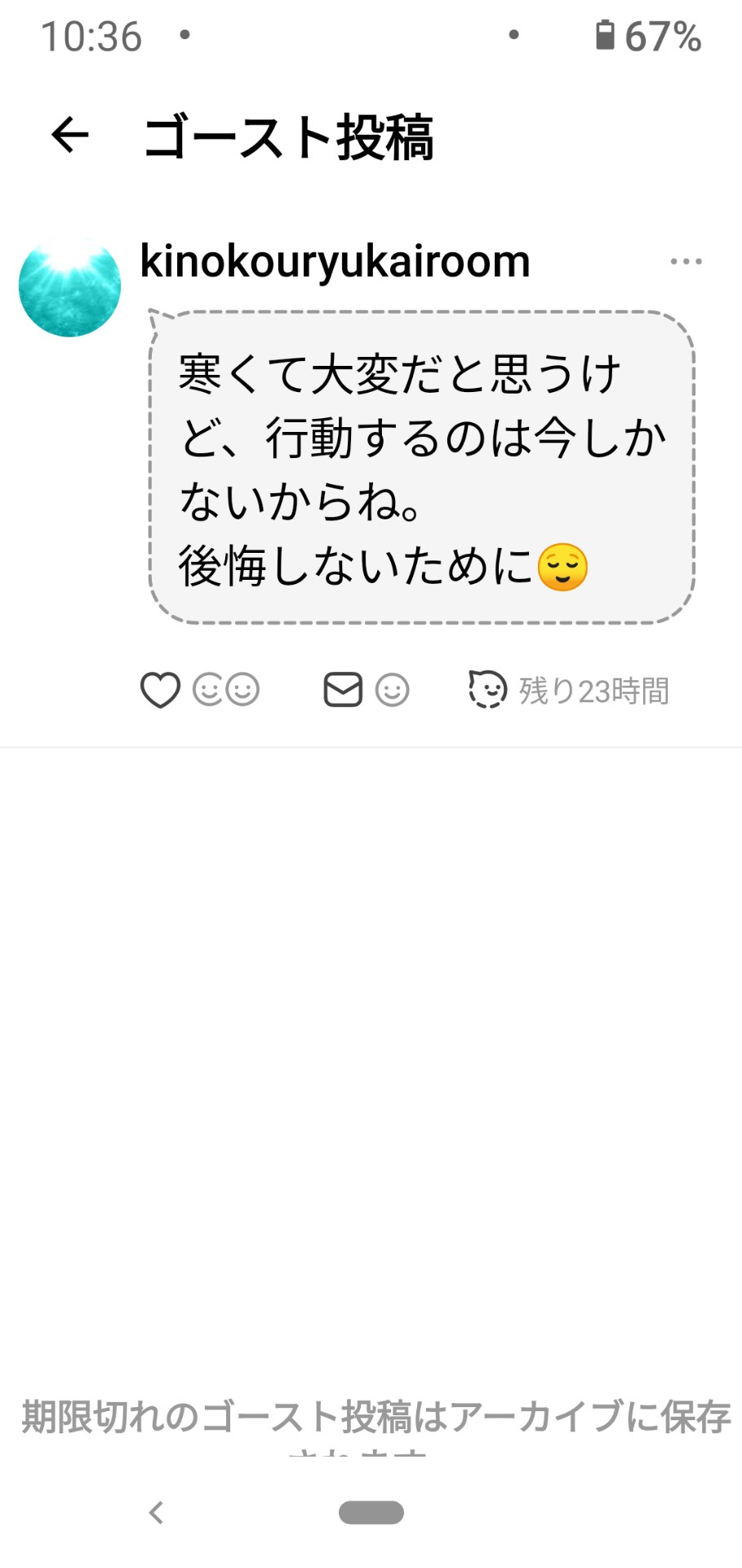Open the envelope message replies icon
This screenshot has width=742, height=1568.
click(343, 689)
